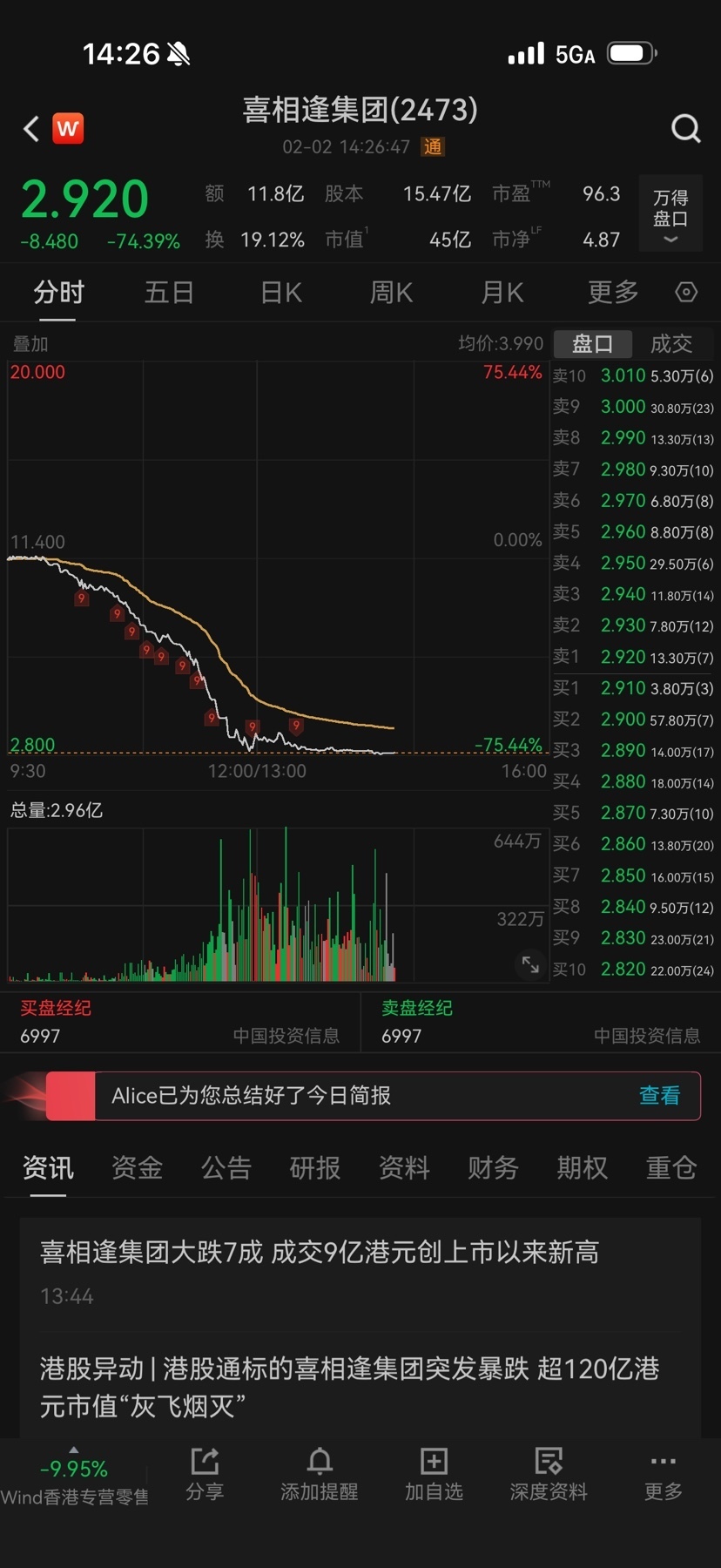Screen dimensions: 721x1568
Task: Share this stock via 分享
Action: (x=205, y=1474)
